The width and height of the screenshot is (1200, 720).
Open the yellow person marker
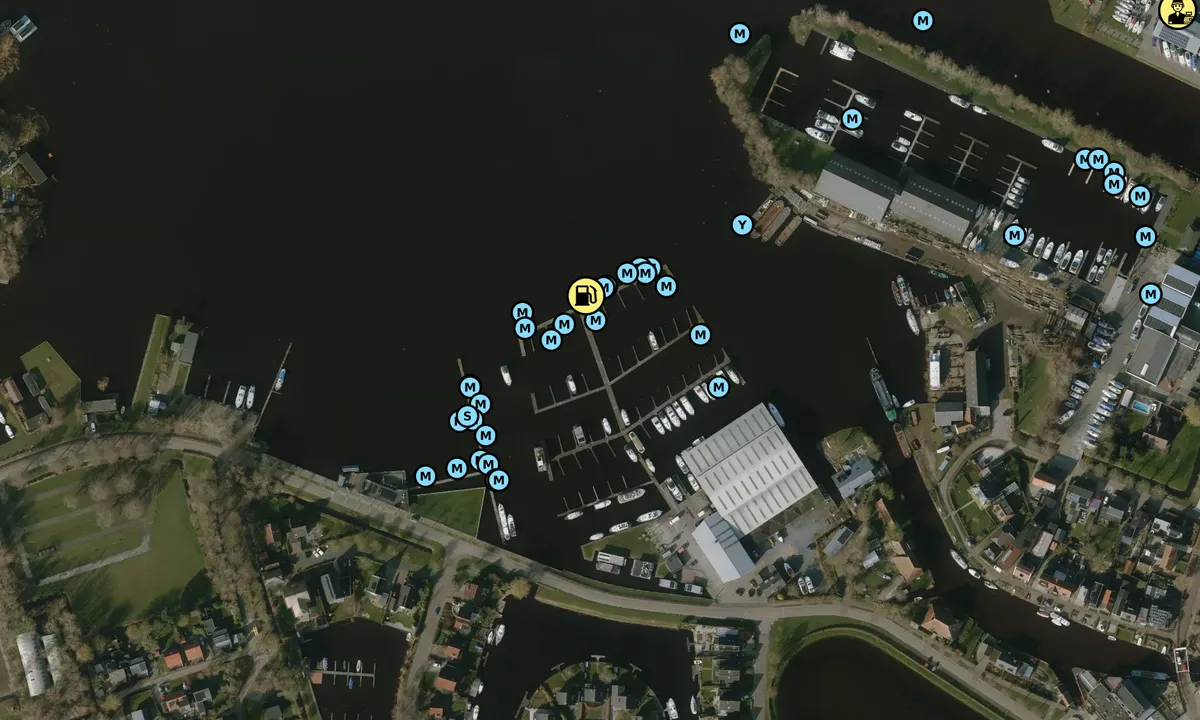[x=1177, y=12]
